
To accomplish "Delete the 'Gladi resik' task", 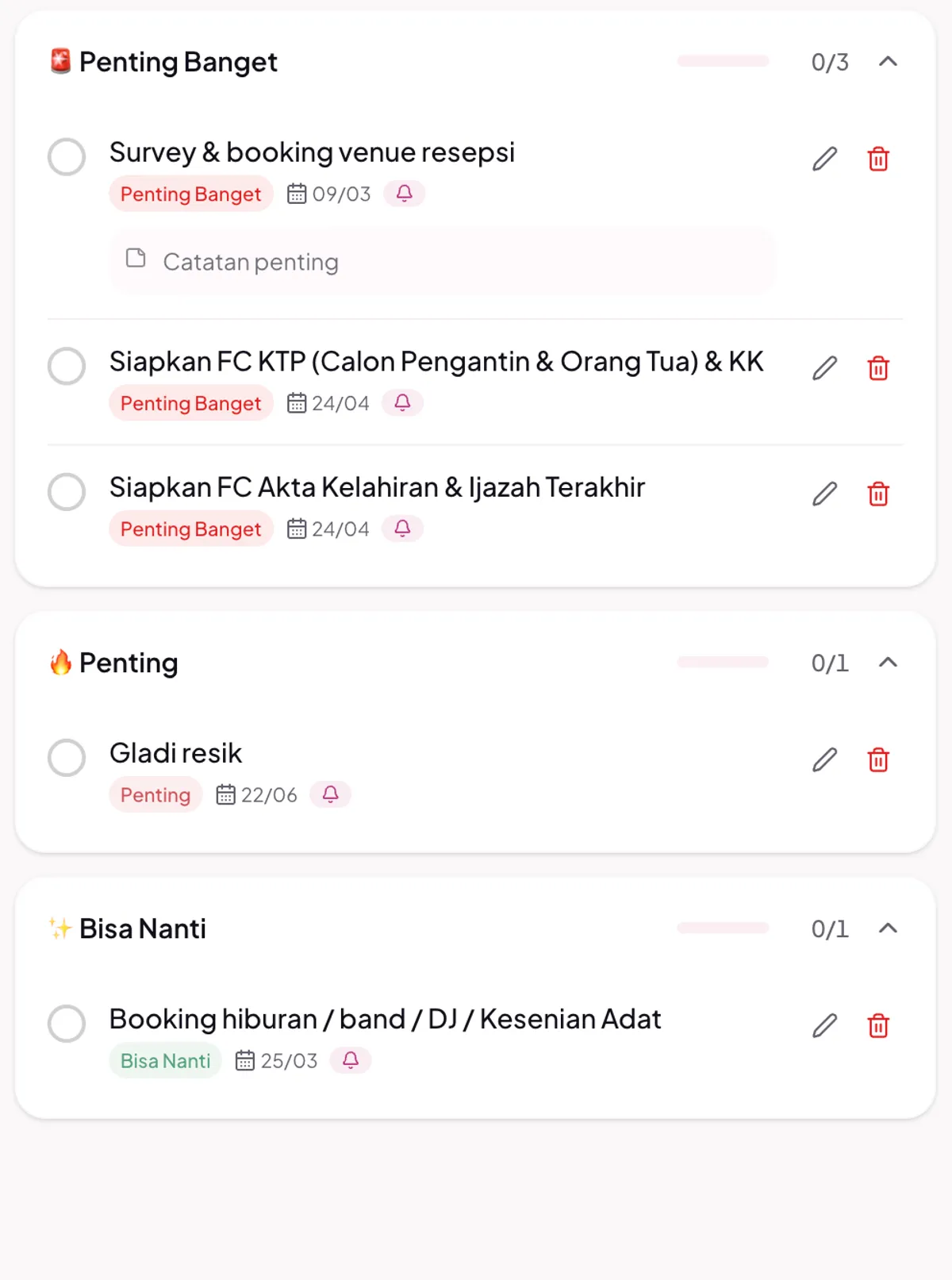I will coord(878,759).
